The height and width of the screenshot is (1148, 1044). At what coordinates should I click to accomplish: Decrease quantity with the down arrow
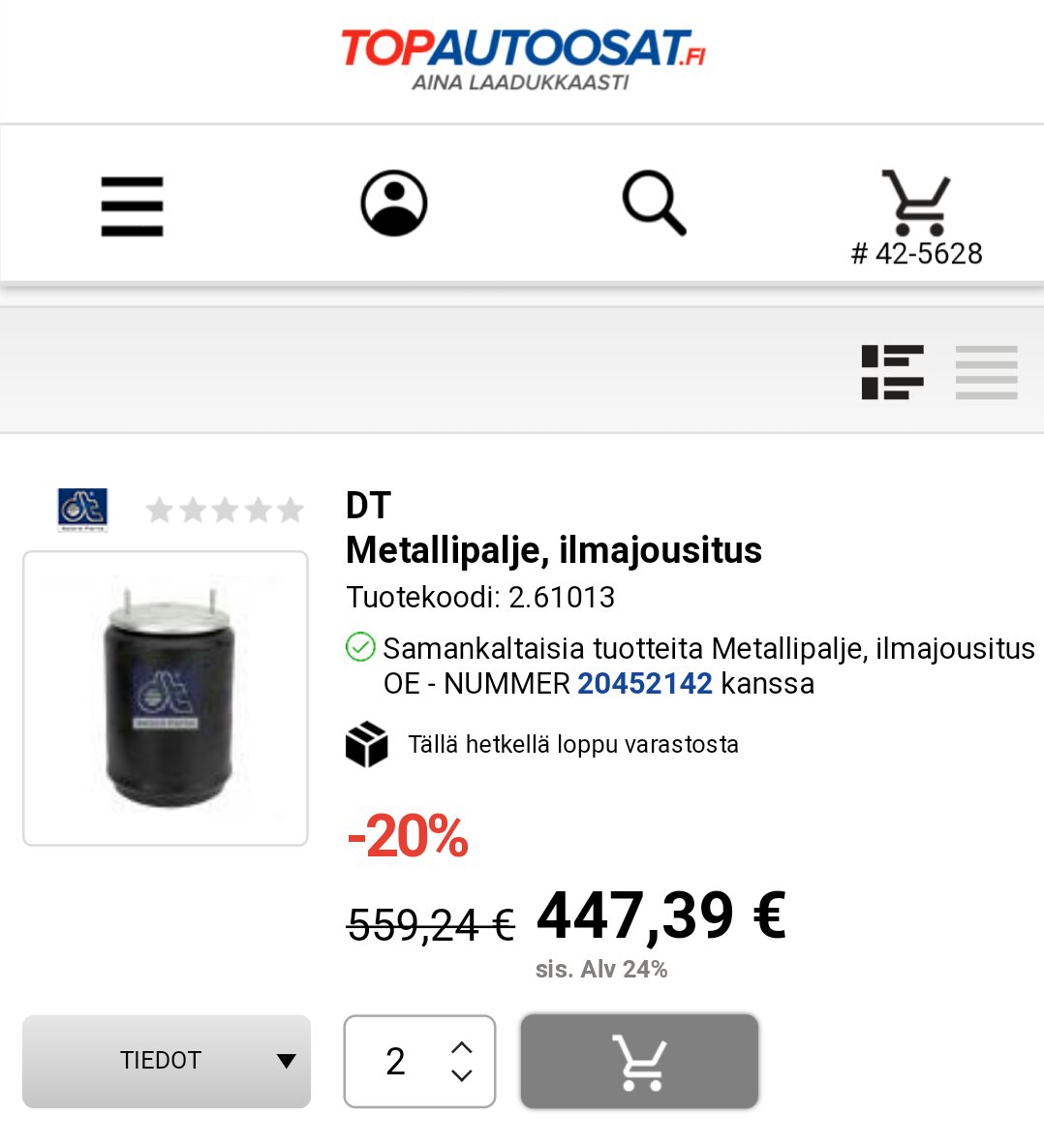pyautogui.click(x=462, y=1075)
